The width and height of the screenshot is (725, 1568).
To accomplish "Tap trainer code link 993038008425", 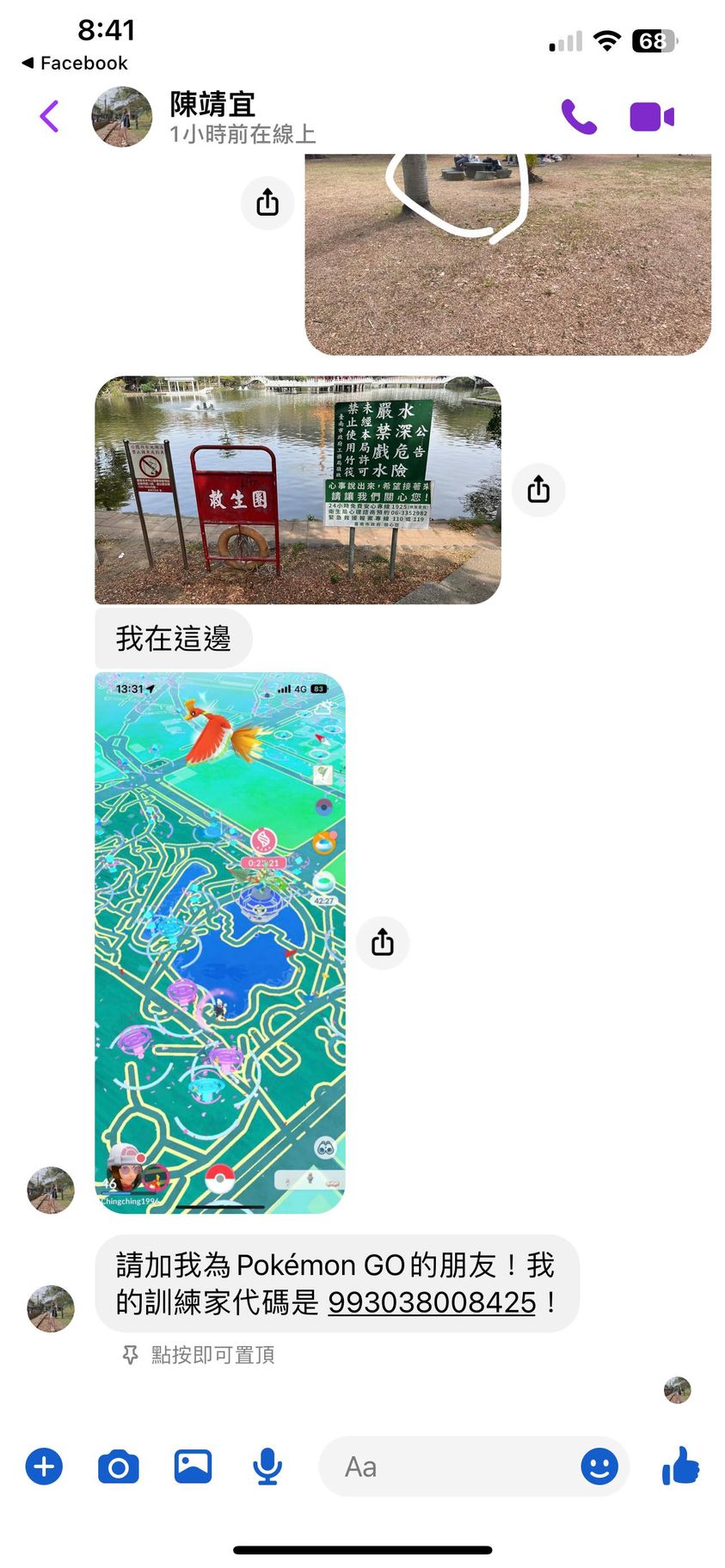I will point(432,1302).
